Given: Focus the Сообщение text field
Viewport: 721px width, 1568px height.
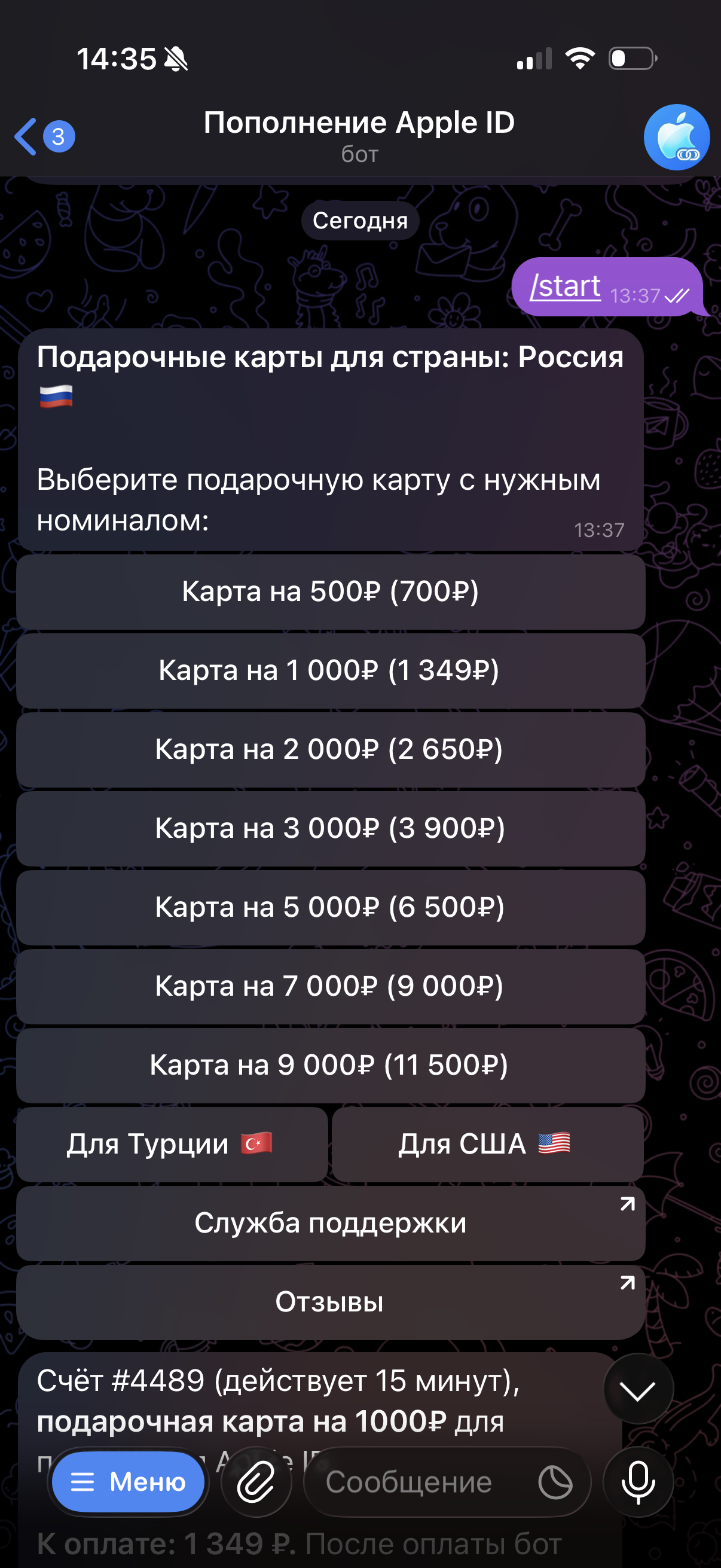Looking at the screenshot, I should coord(420,1481).
